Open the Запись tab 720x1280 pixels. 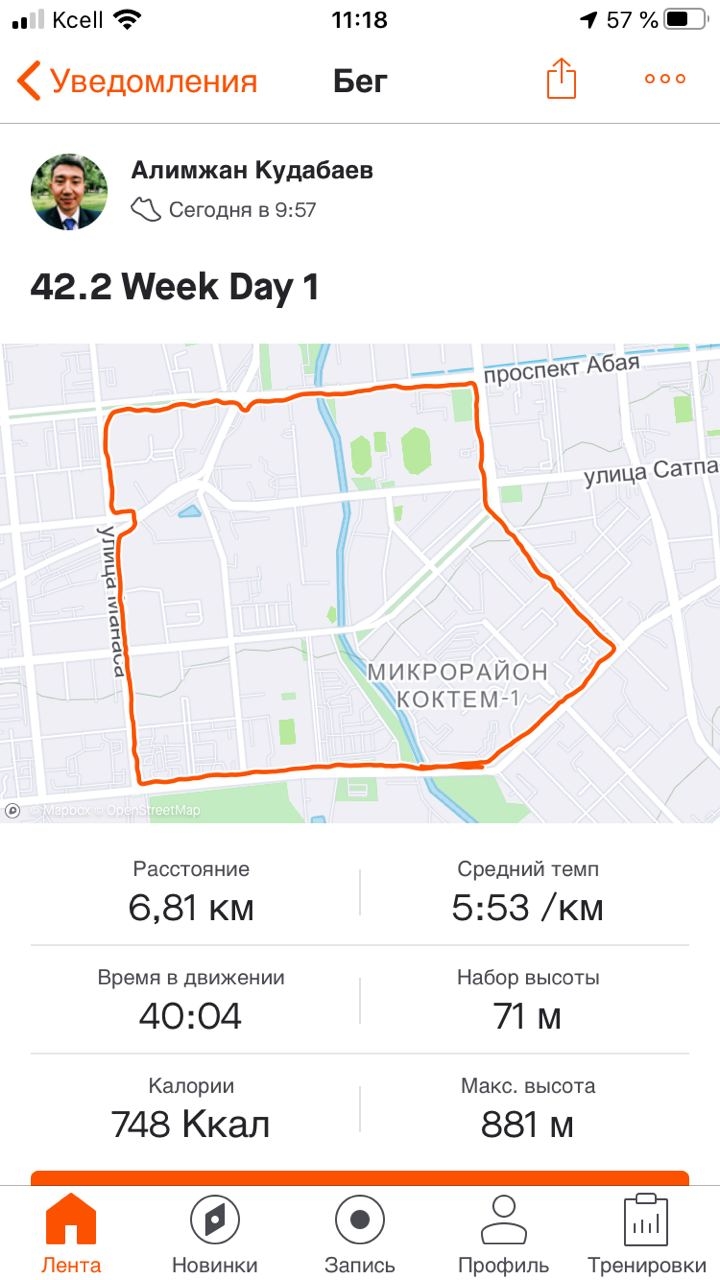coord(360,1233)
